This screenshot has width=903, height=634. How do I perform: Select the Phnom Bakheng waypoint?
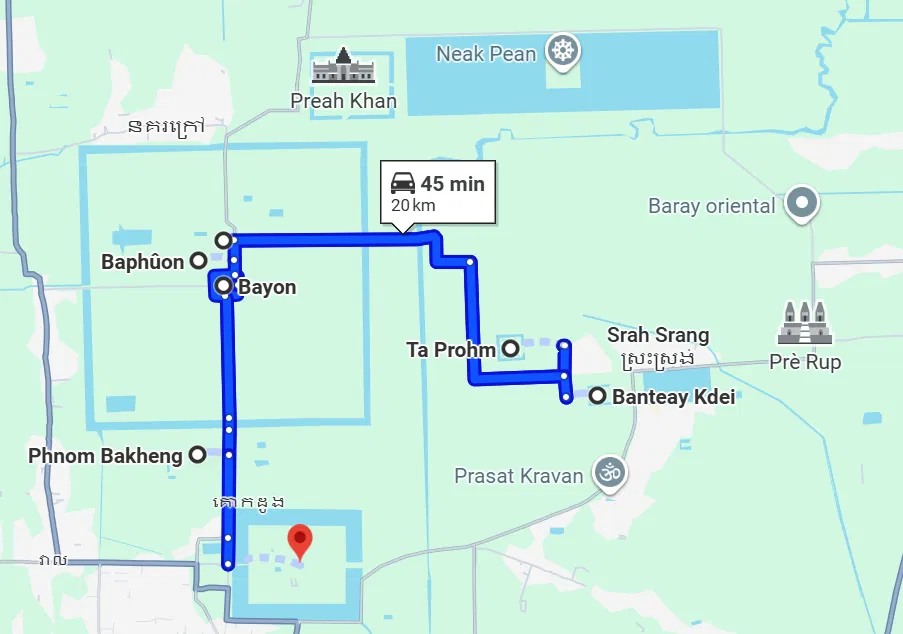197,455
